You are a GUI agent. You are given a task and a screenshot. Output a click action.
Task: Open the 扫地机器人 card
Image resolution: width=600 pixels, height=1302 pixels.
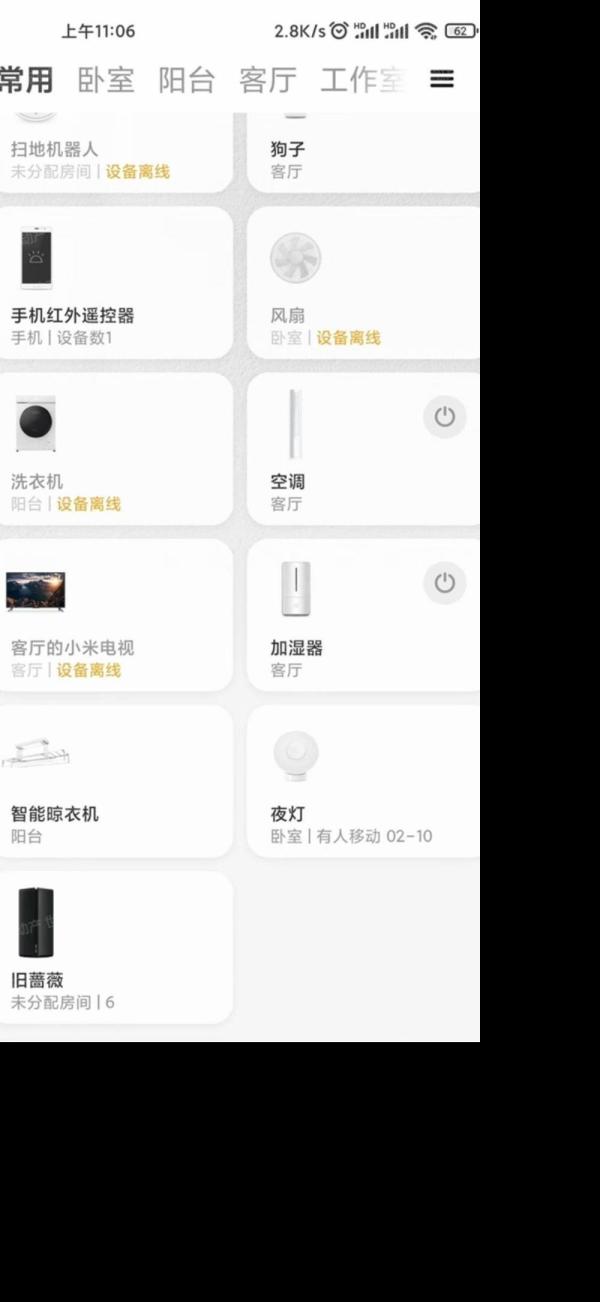click(x=115, y=155)
